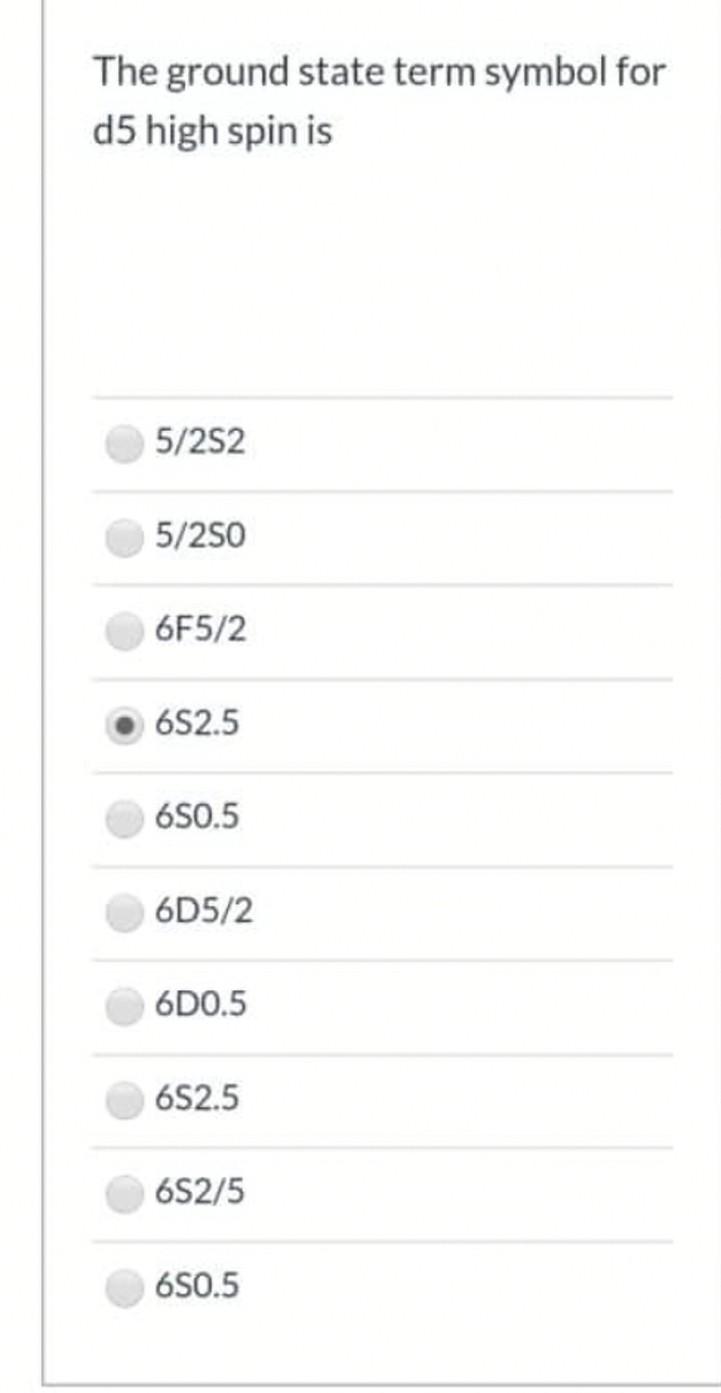Choose the 6D0.5 radio option
This screenshot has width=721, height=1393.
click(125, 1005)
